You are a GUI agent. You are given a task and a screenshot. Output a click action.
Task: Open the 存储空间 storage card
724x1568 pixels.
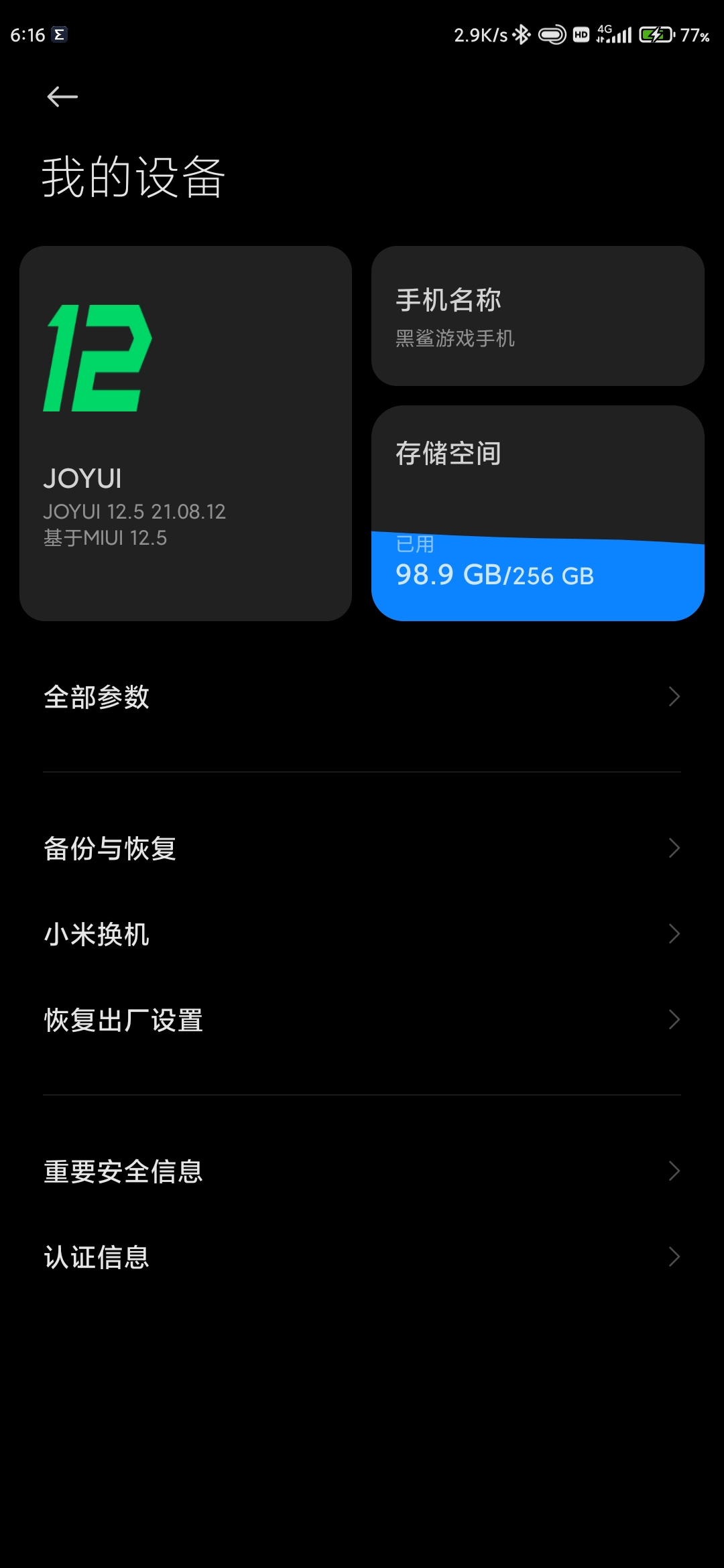tap(538, 513)
